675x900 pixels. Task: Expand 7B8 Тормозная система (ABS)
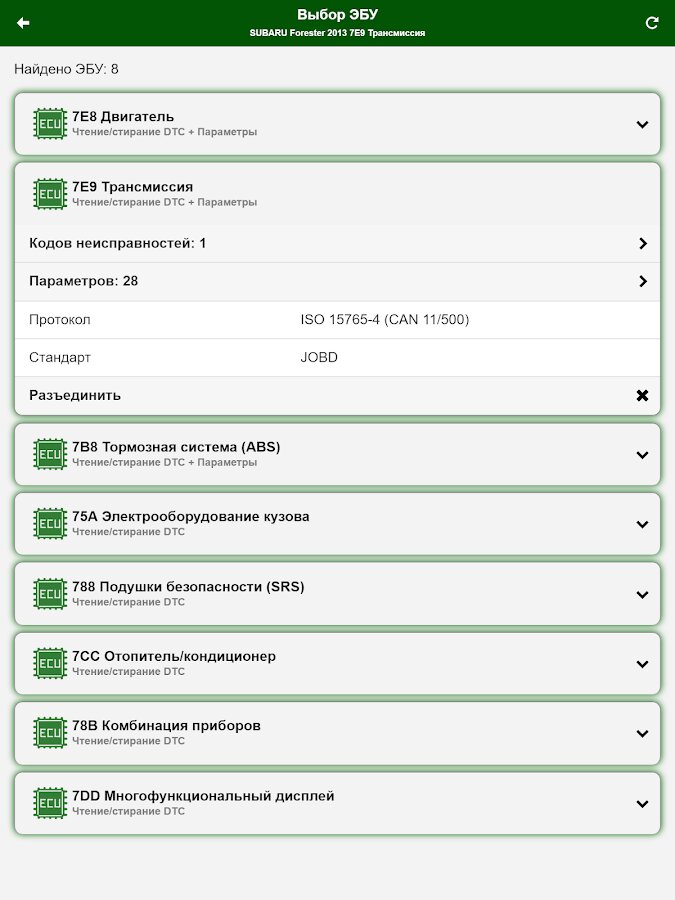pyautogui.click(x=338, y=455)
